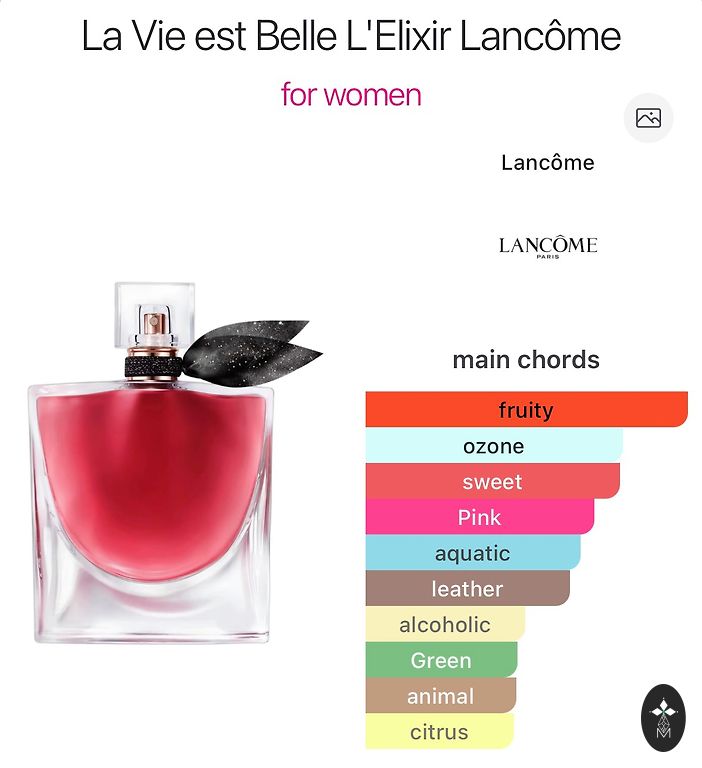Screen dimensions: 702x768
Task: Open the Lancôme designer link
Action: (547, 163)
